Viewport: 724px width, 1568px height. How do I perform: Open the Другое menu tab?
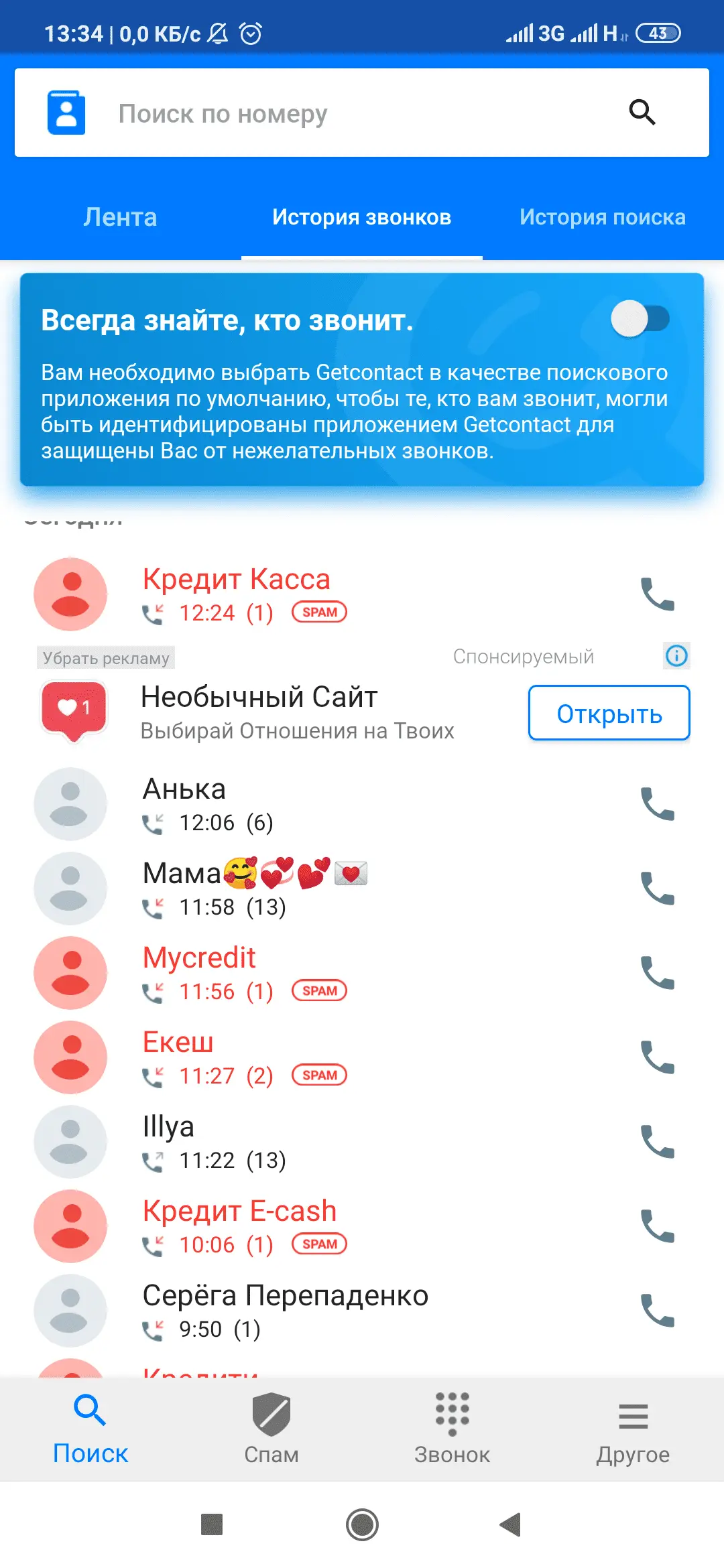pyautogui.click(x=633, y=1429)
